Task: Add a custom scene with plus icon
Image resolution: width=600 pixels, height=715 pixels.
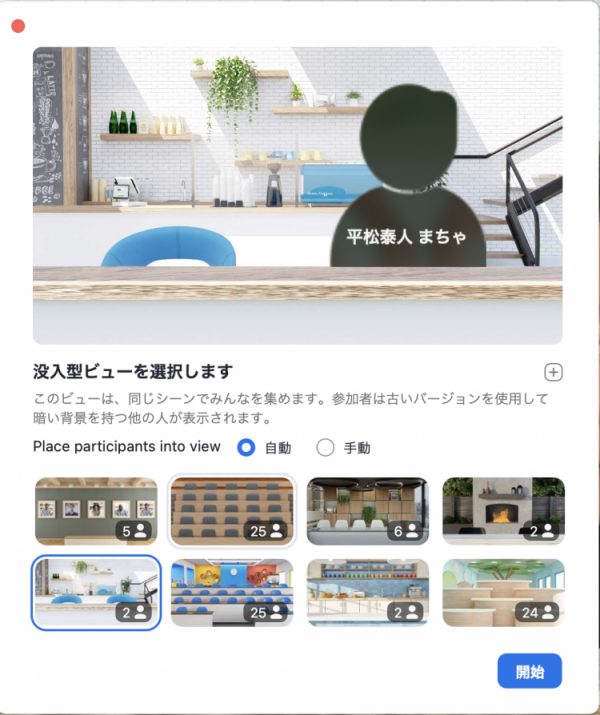Action: pyautogui.click(x=553, y=372)
